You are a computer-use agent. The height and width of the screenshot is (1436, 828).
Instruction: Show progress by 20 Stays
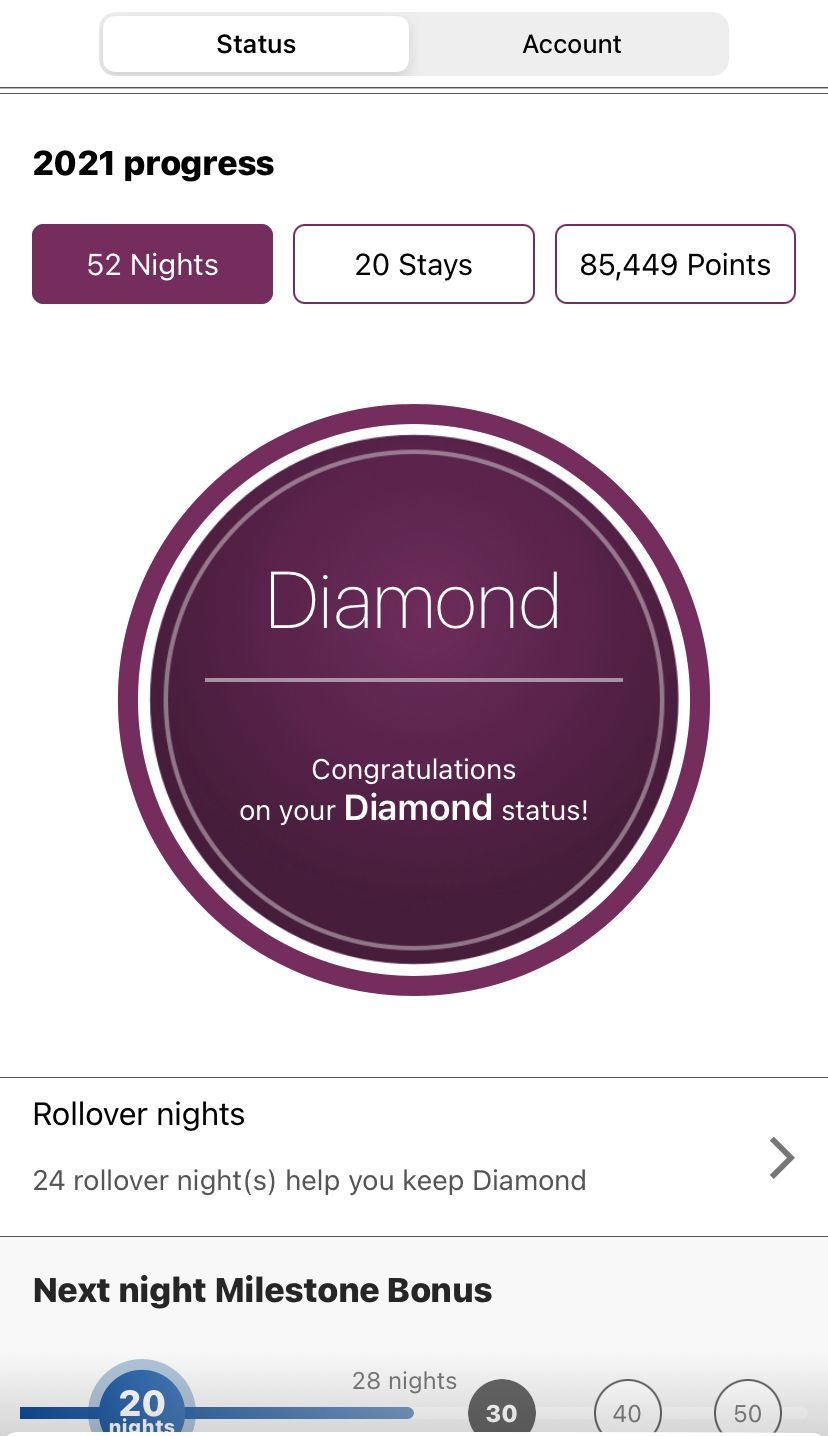point(414,264)
